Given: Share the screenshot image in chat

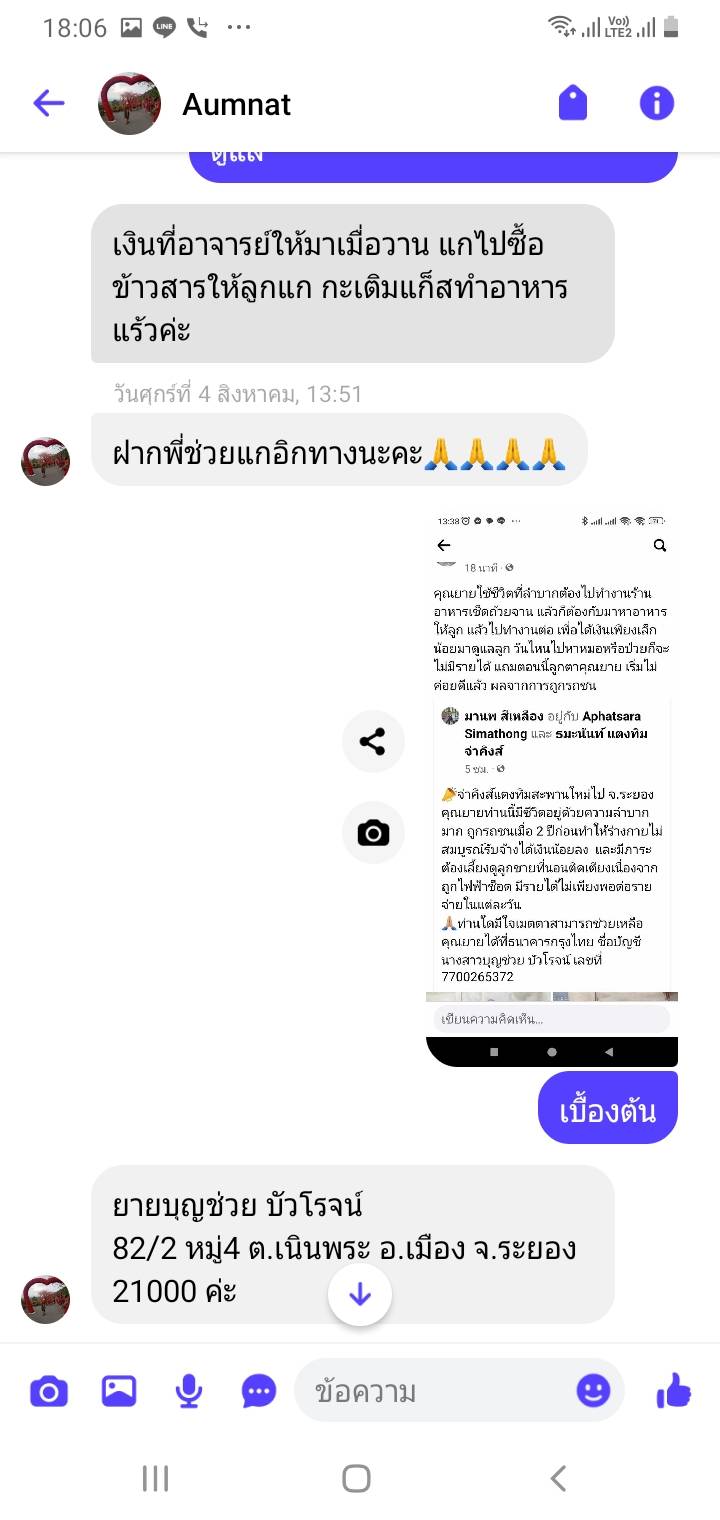Looking at the screenshot, I should [373, 741].
